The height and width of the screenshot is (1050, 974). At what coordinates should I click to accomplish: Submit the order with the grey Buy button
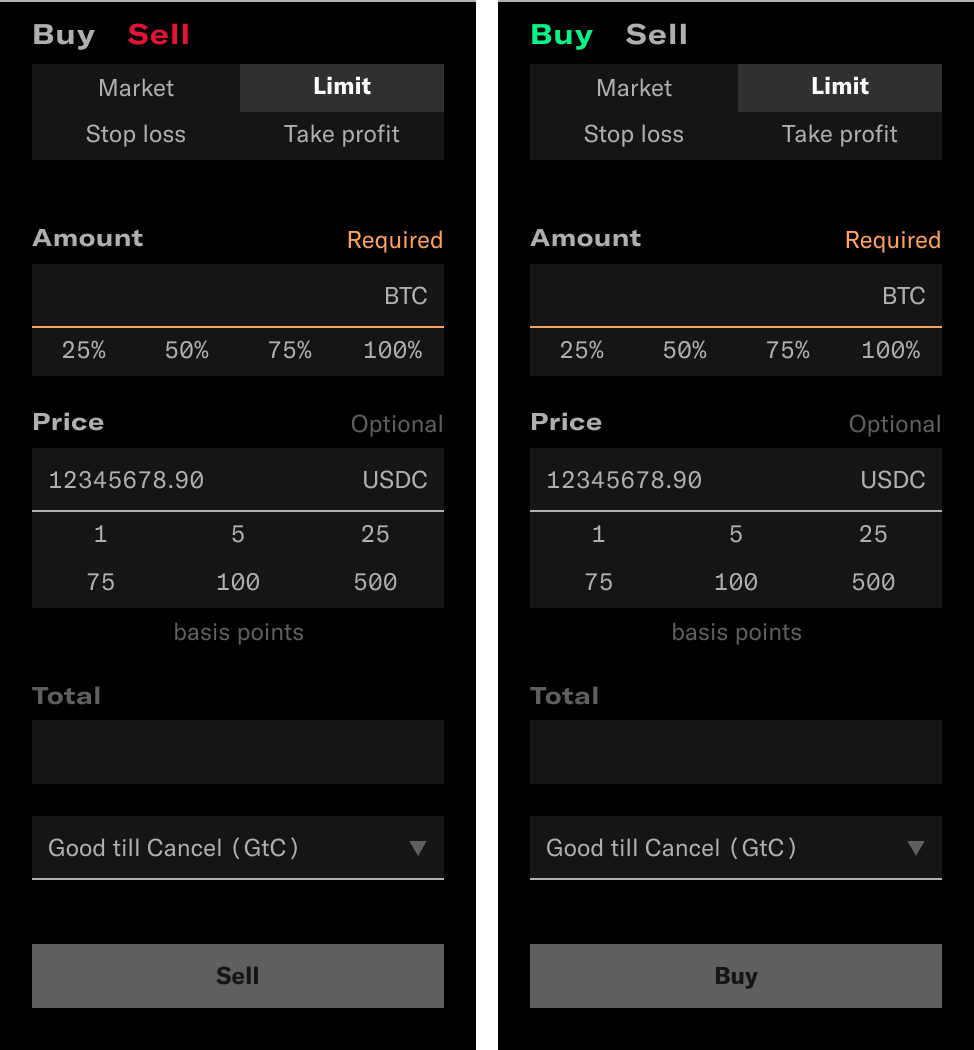click(736, 976)
